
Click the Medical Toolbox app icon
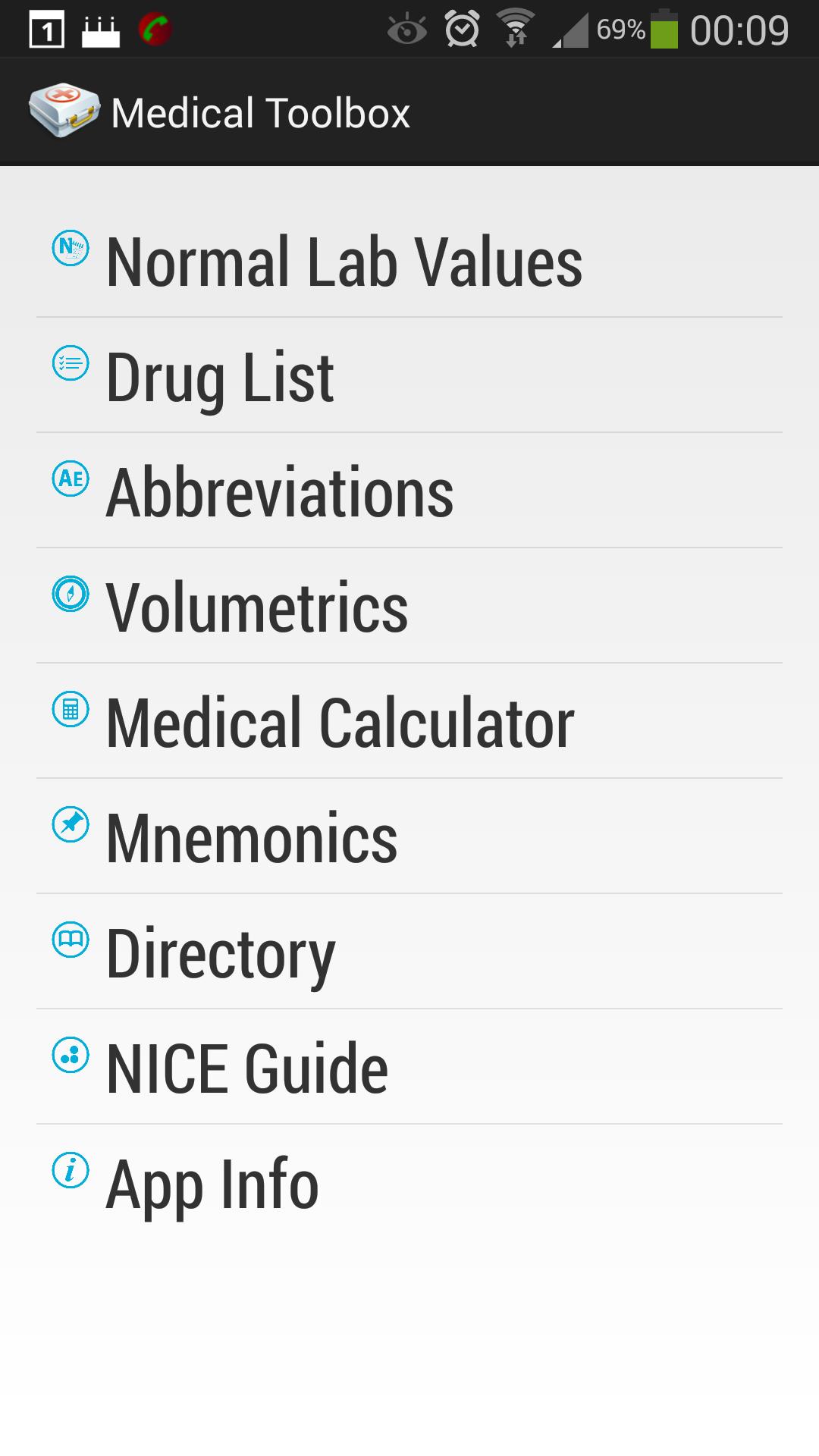(65, 112)
